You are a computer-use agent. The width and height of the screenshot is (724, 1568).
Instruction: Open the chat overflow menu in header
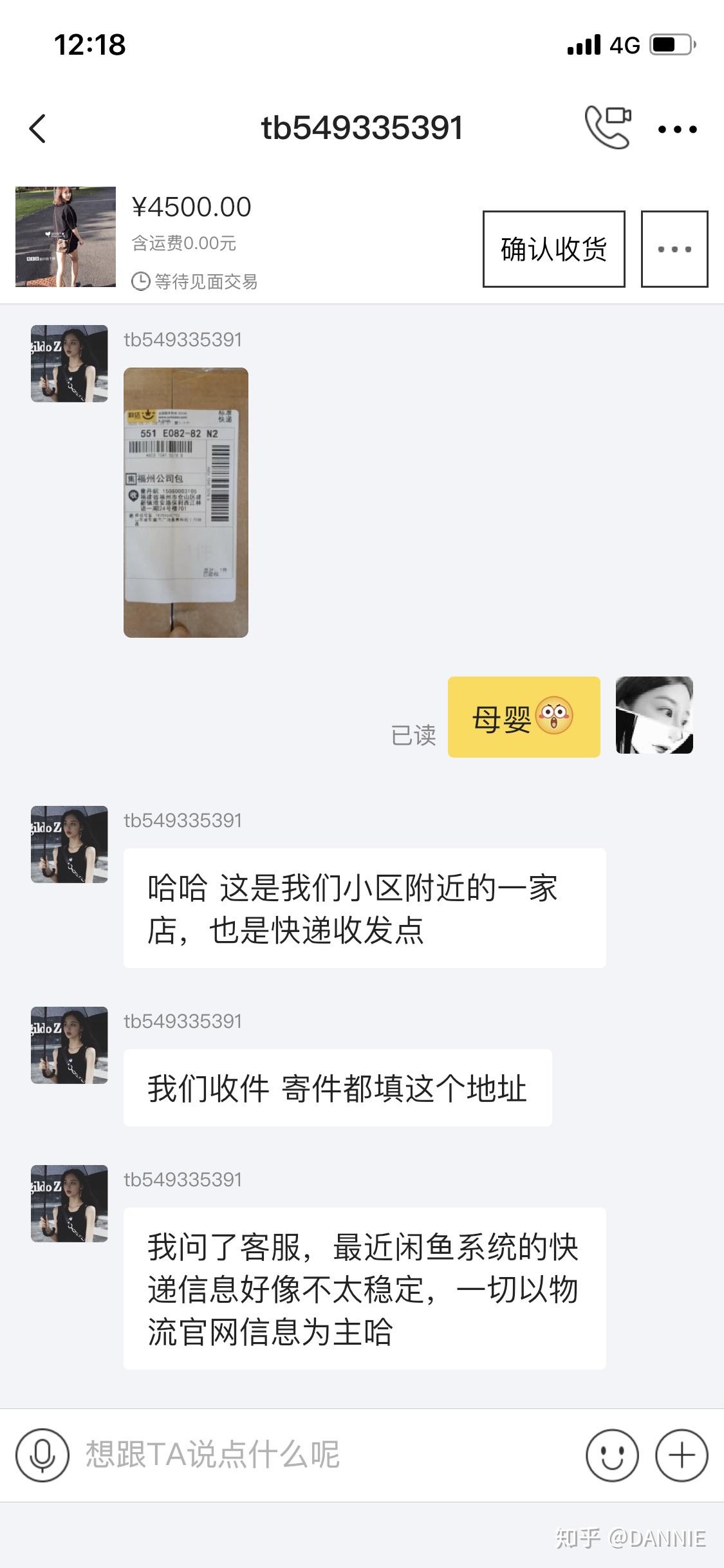click(677, 129)
